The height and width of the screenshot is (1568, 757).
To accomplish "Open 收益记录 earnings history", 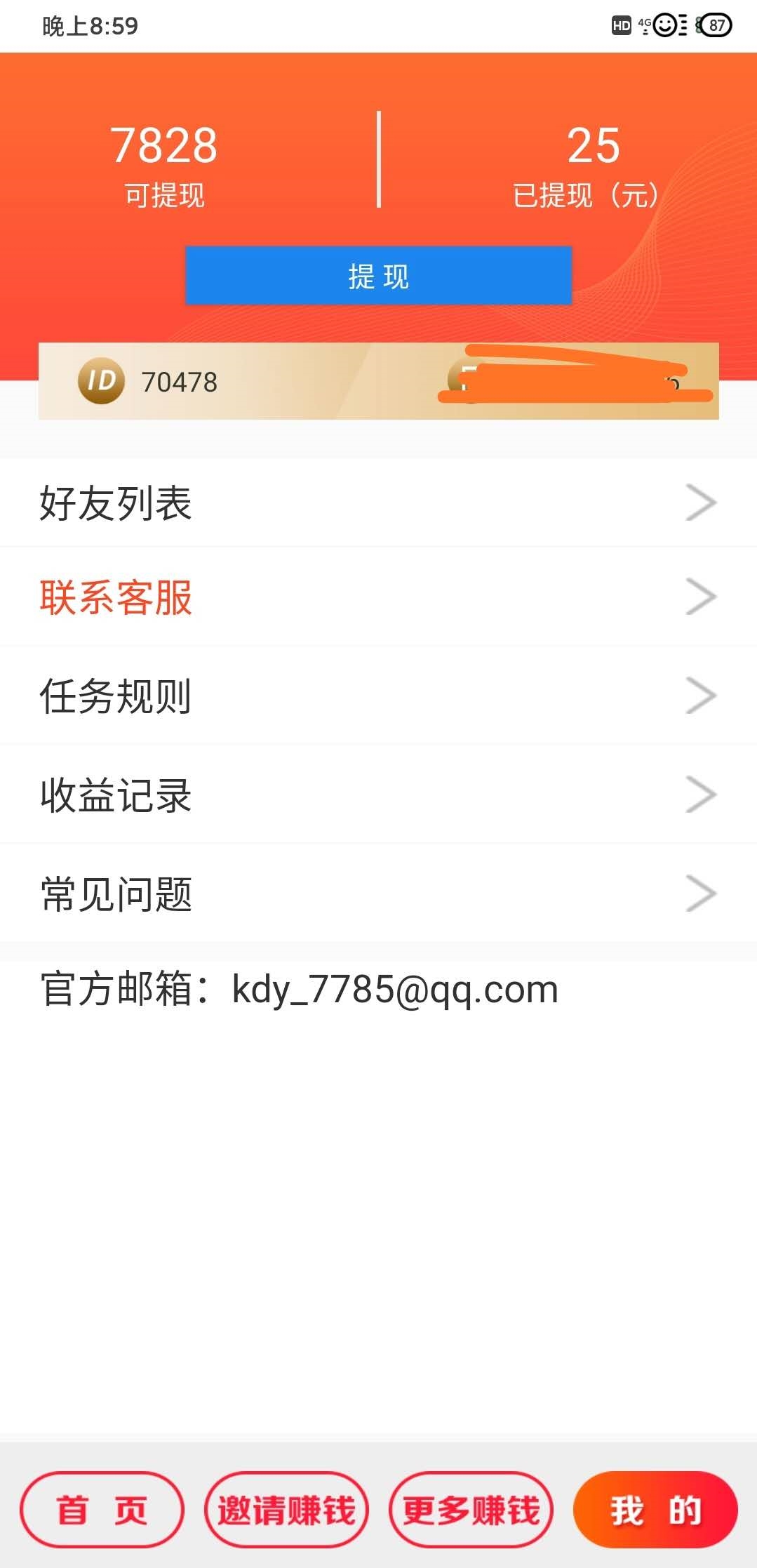I will [378, 795].
